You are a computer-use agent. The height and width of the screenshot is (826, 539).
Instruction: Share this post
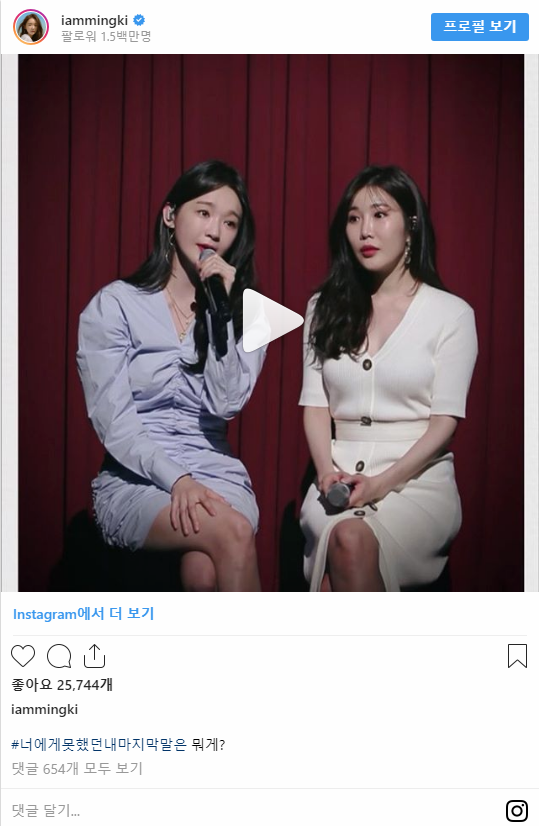click(95, 656)
